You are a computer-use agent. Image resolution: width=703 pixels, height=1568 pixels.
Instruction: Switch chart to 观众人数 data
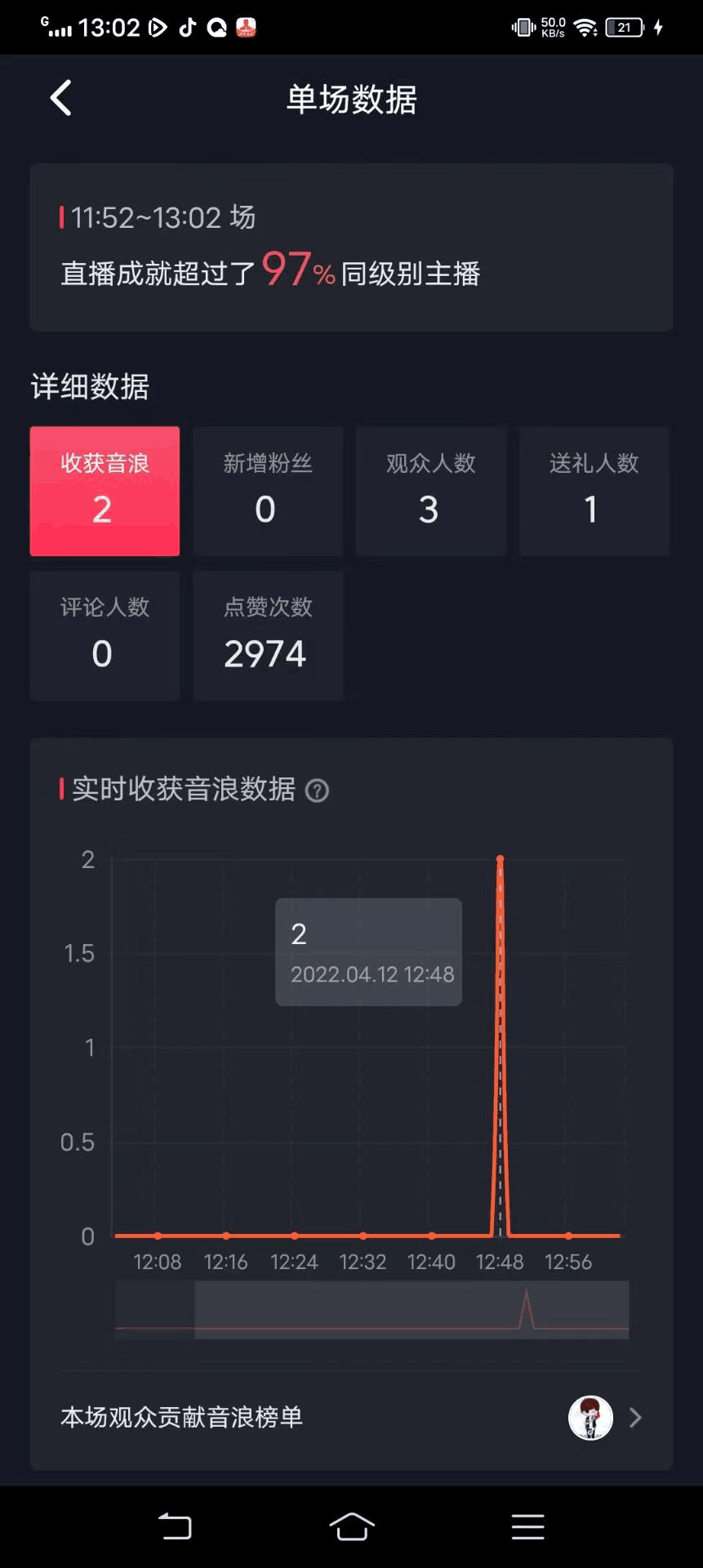point(430,491)
